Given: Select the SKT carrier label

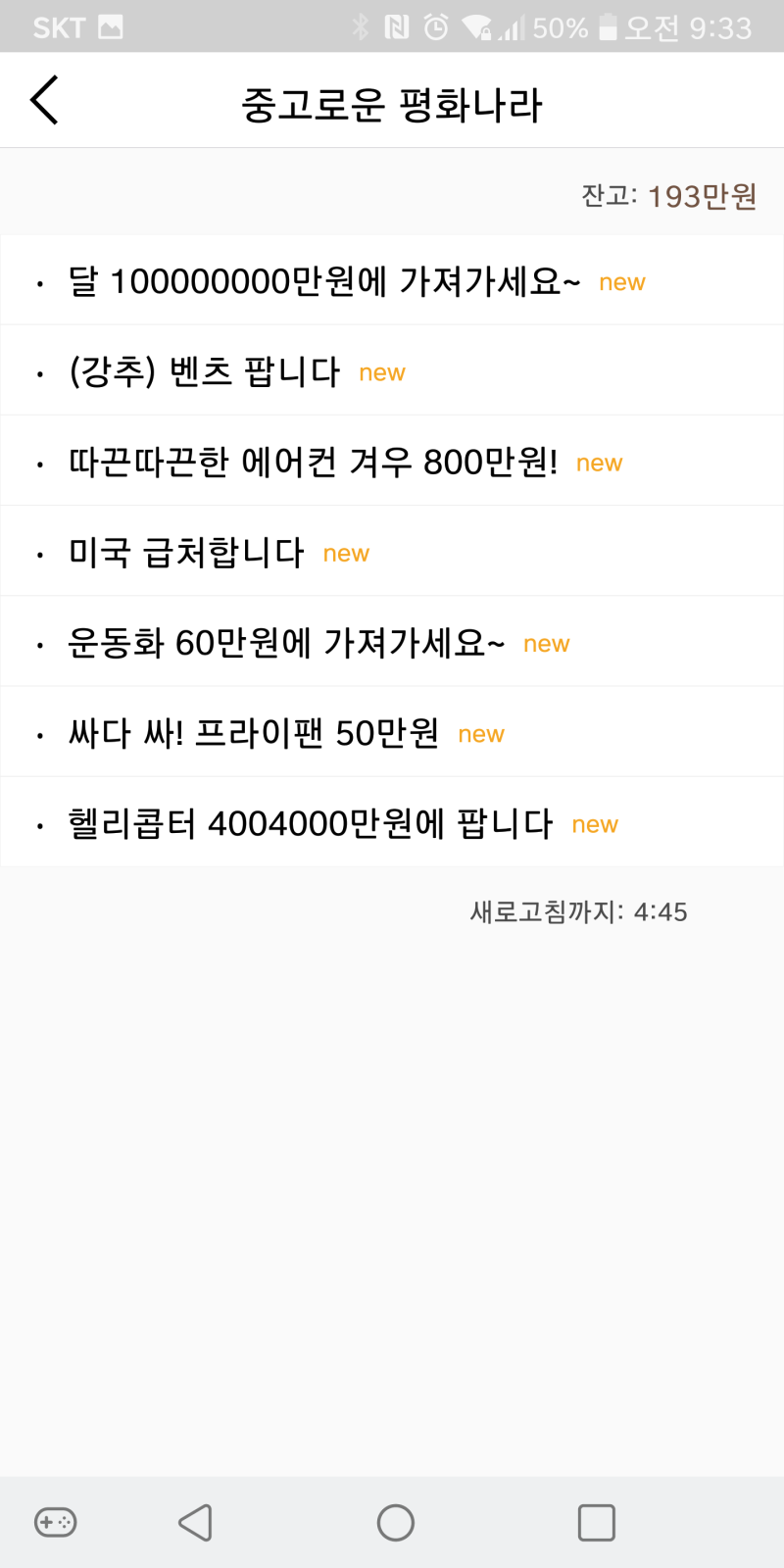Looking at the screenshot, I should pyautogui.click(x=59, y=27).
